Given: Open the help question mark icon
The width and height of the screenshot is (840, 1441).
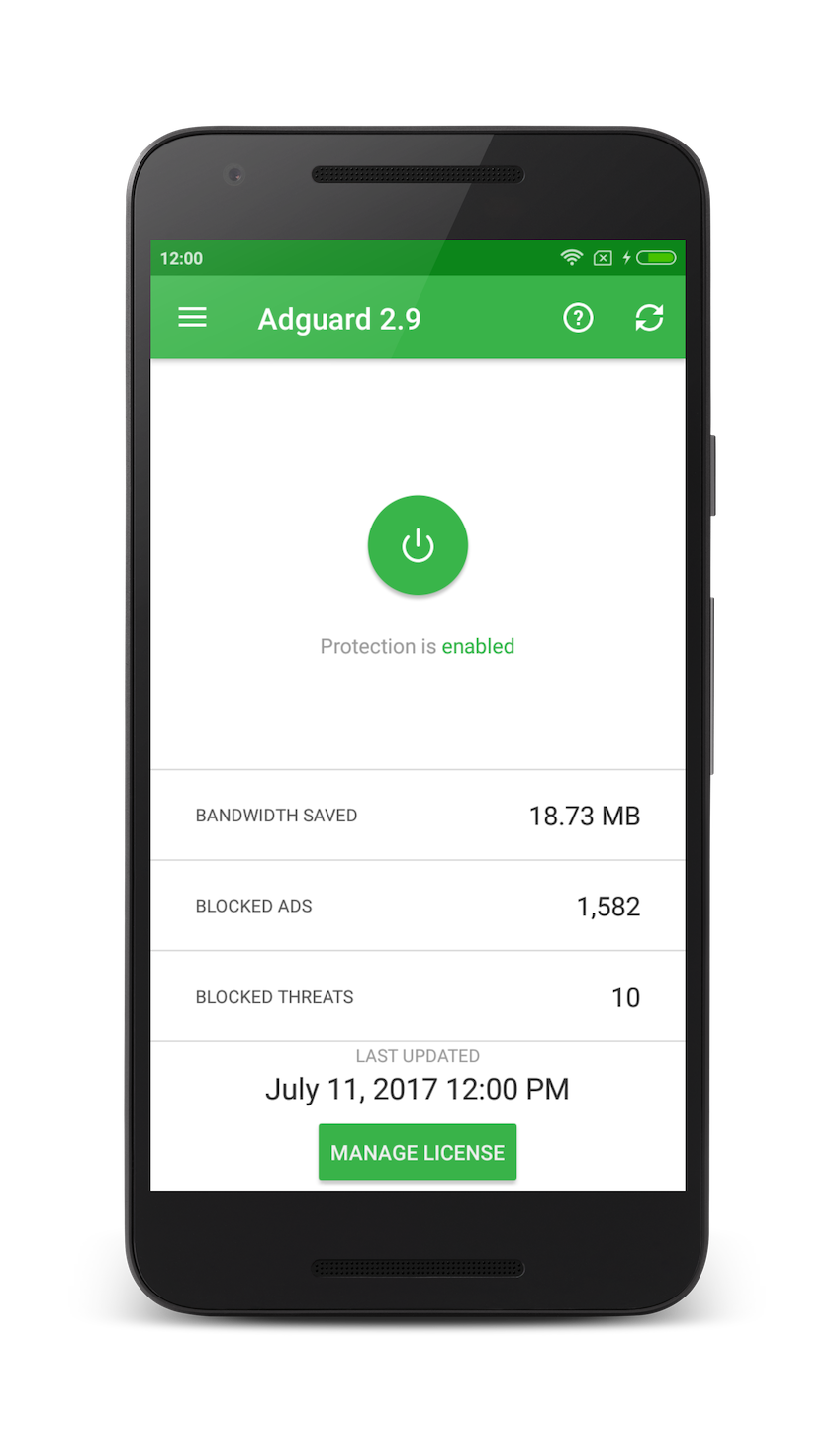Looking at the screenshot, I should pyautogui.click(x=578, y=318).
